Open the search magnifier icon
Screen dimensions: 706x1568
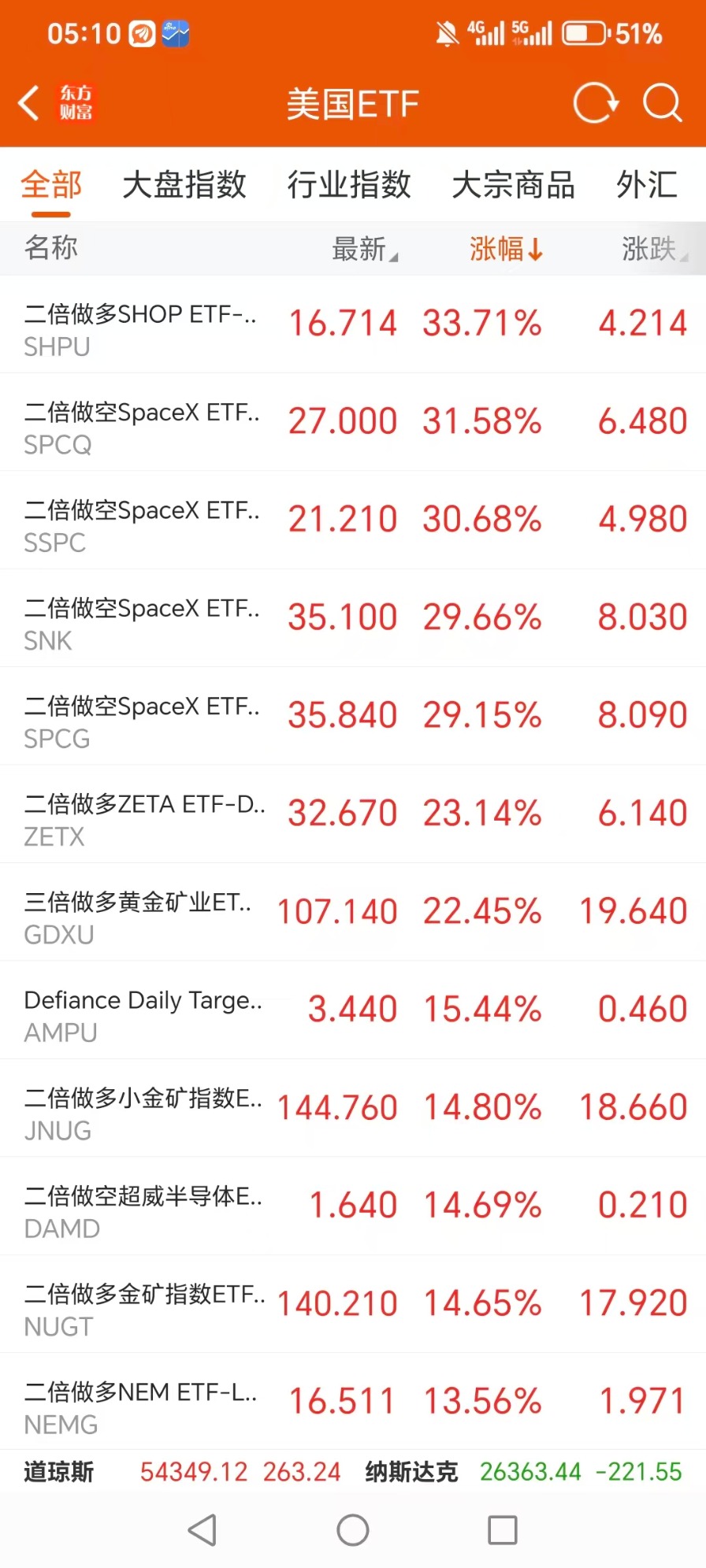(x=662, y=103)
